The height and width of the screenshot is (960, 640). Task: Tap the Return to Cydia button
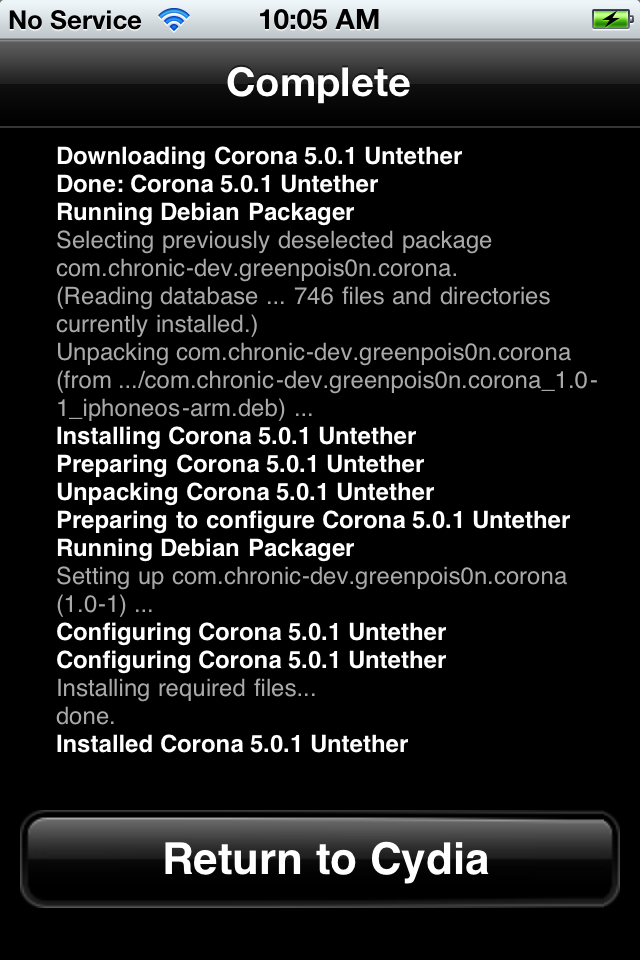320,860
